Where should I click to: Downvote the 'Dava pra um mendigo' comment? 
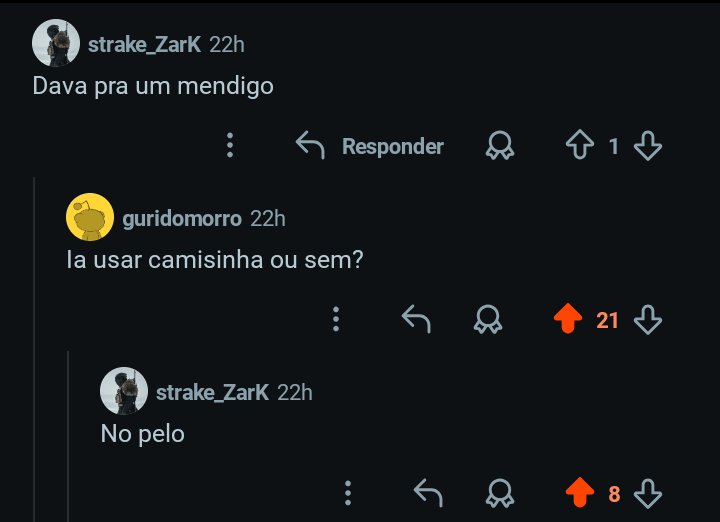click(x=648, y=147)
